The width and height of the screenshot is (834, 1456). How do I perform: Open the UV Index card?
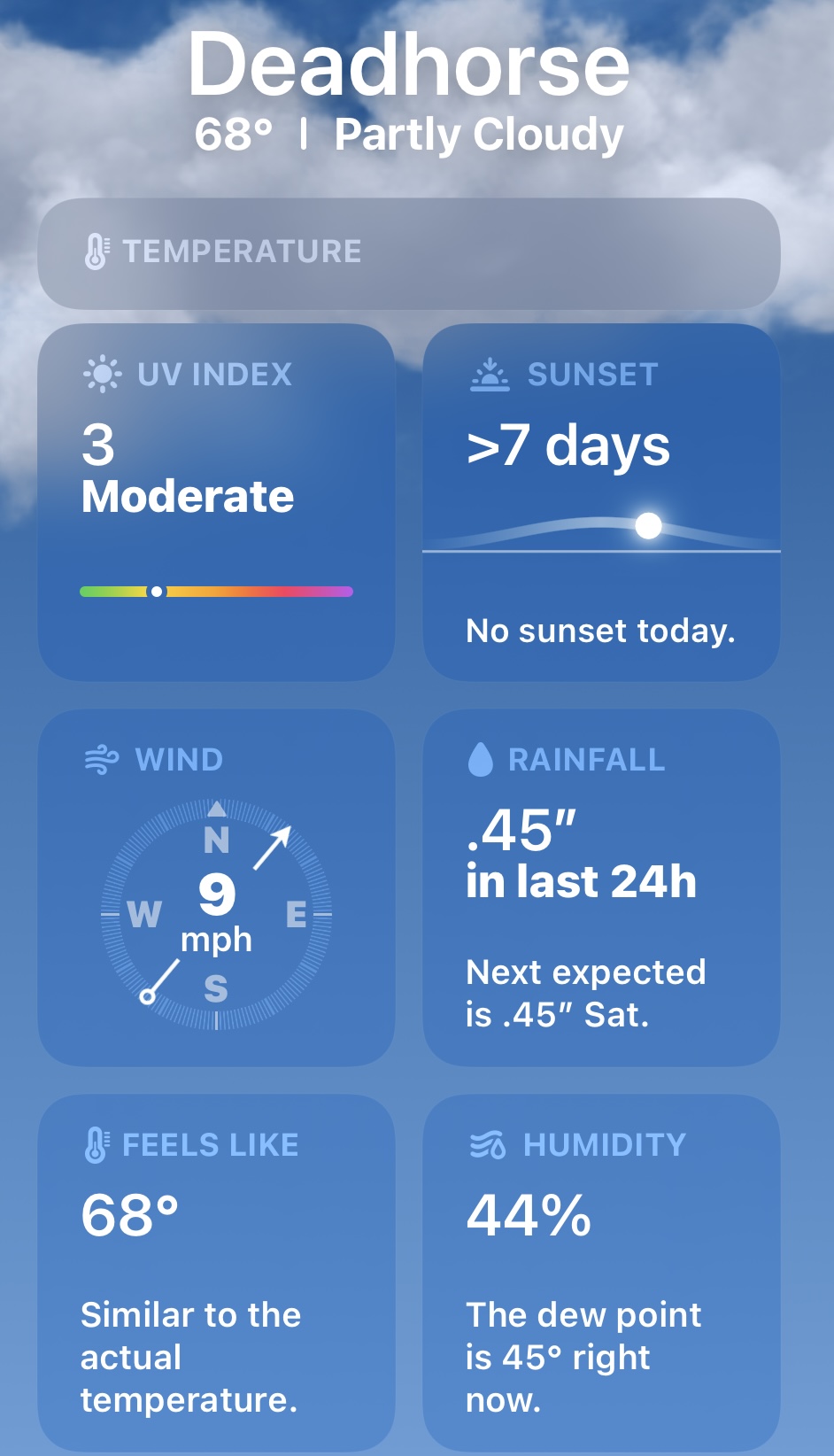(x=216, y=501)
